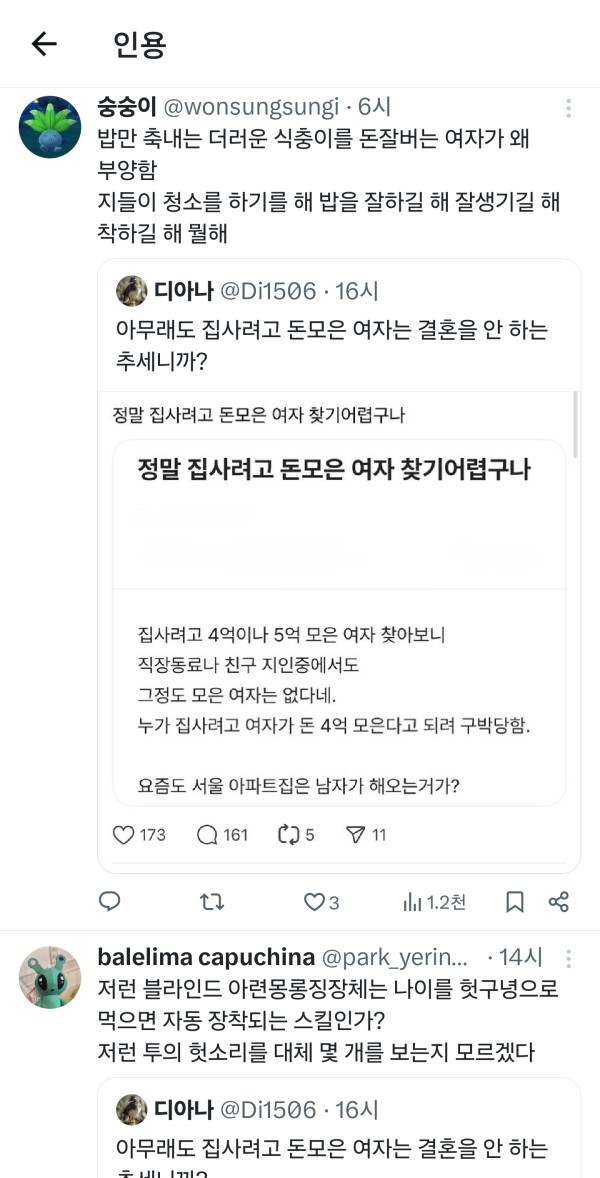The height and width of the screenshot is (1178, 600).
Task: Open balelima capuchina's profile name
Action: [x=205, y=957]
